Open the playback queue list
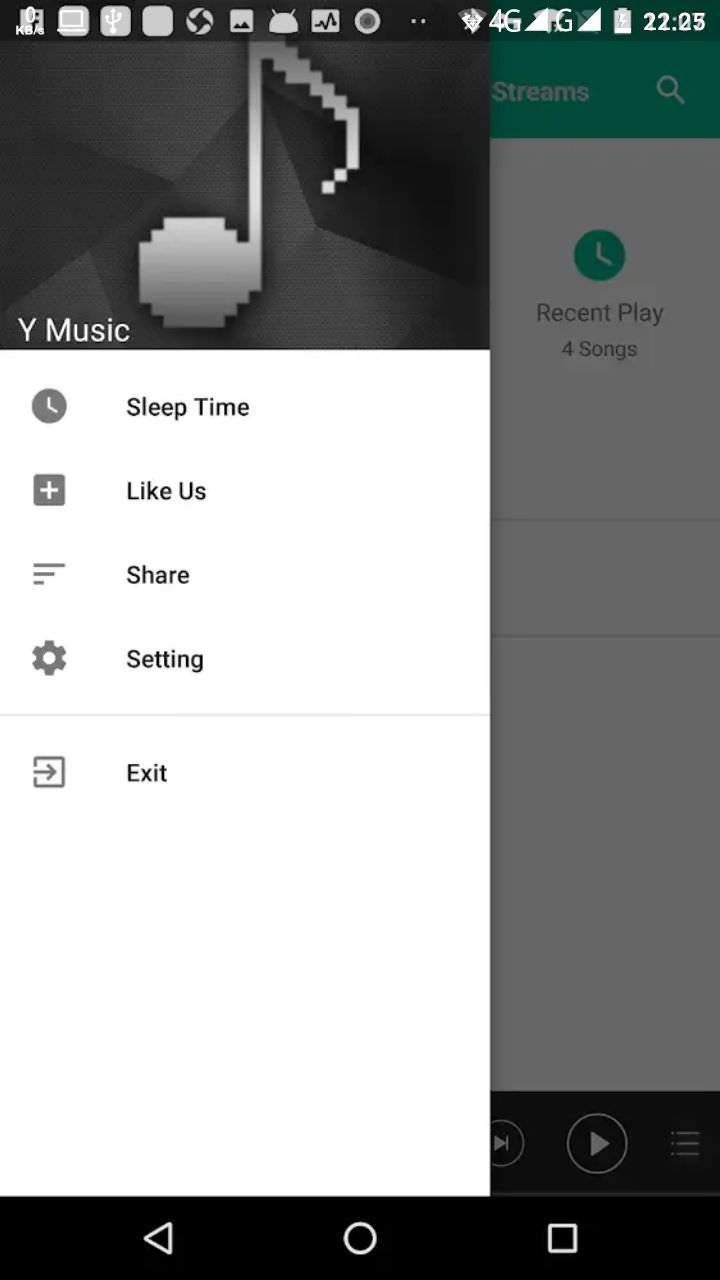The width and height of the screenshot is (720, 1280). [x=685, y=1143]
